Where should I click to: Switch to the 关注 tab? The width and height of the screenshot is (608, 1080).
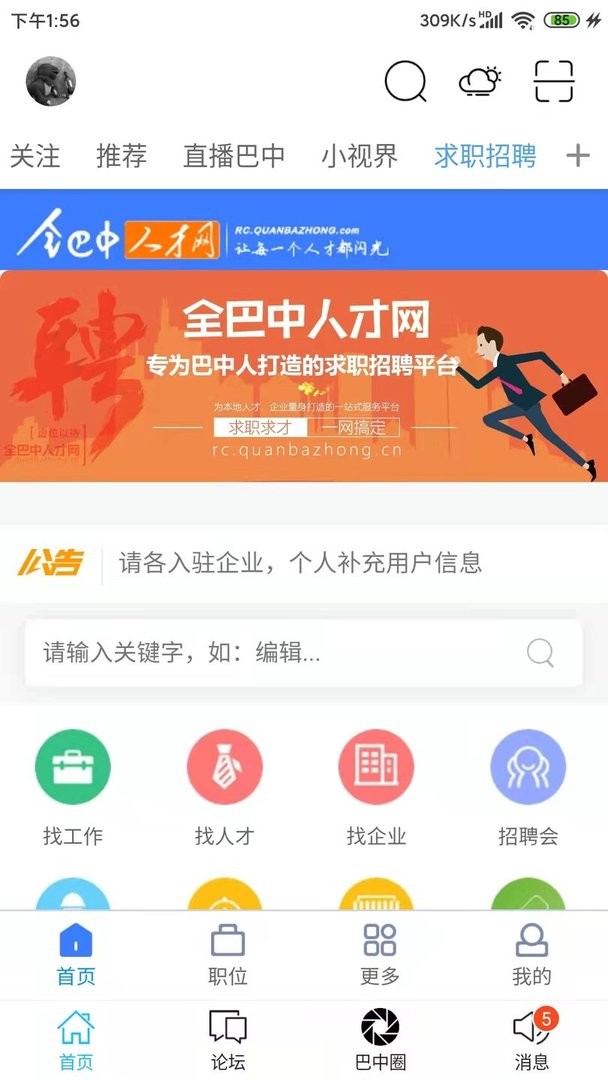pos(35,156)
